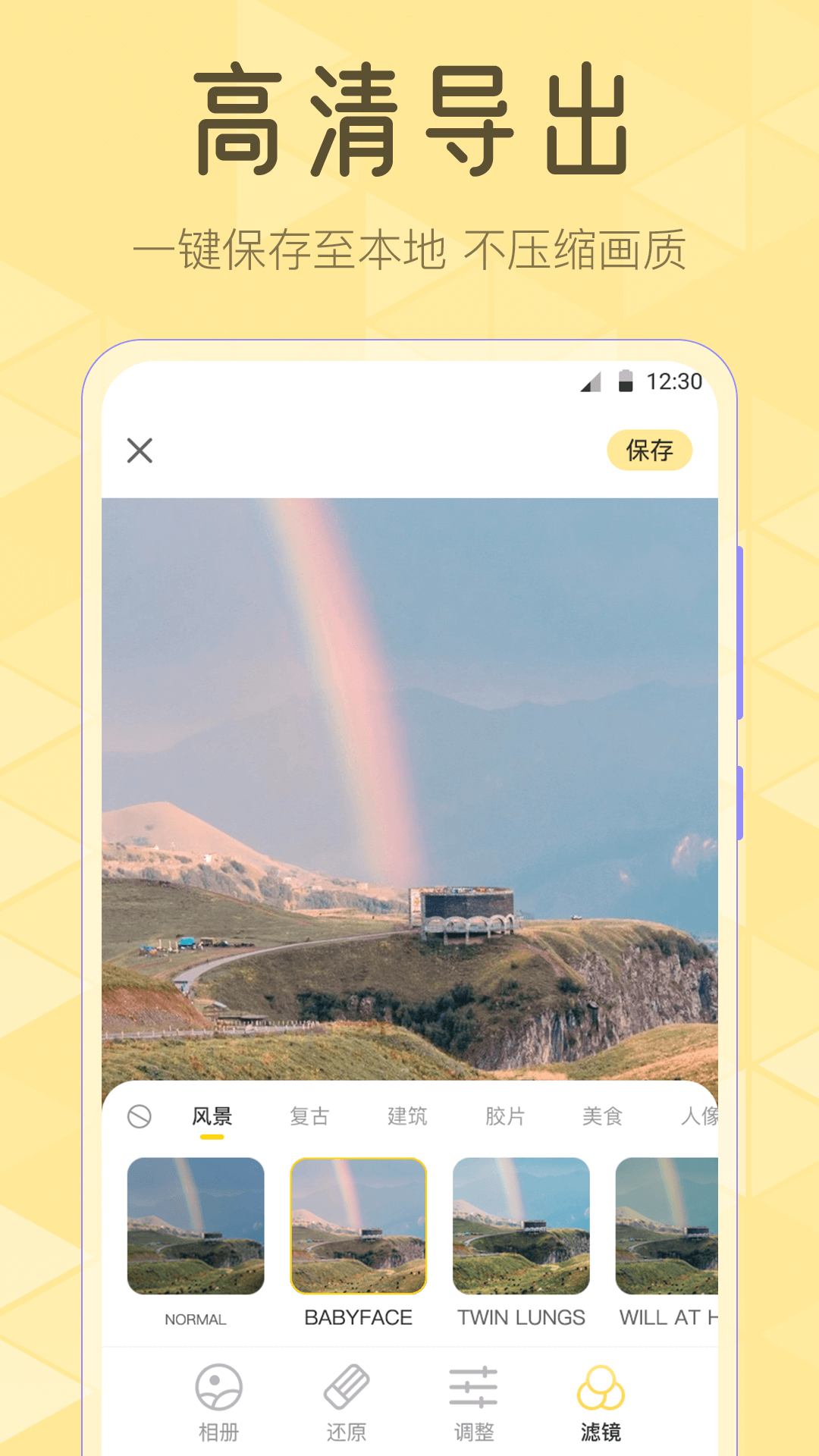
Task: Click the yellow underline under 风景
Action: click(213, 1138)
